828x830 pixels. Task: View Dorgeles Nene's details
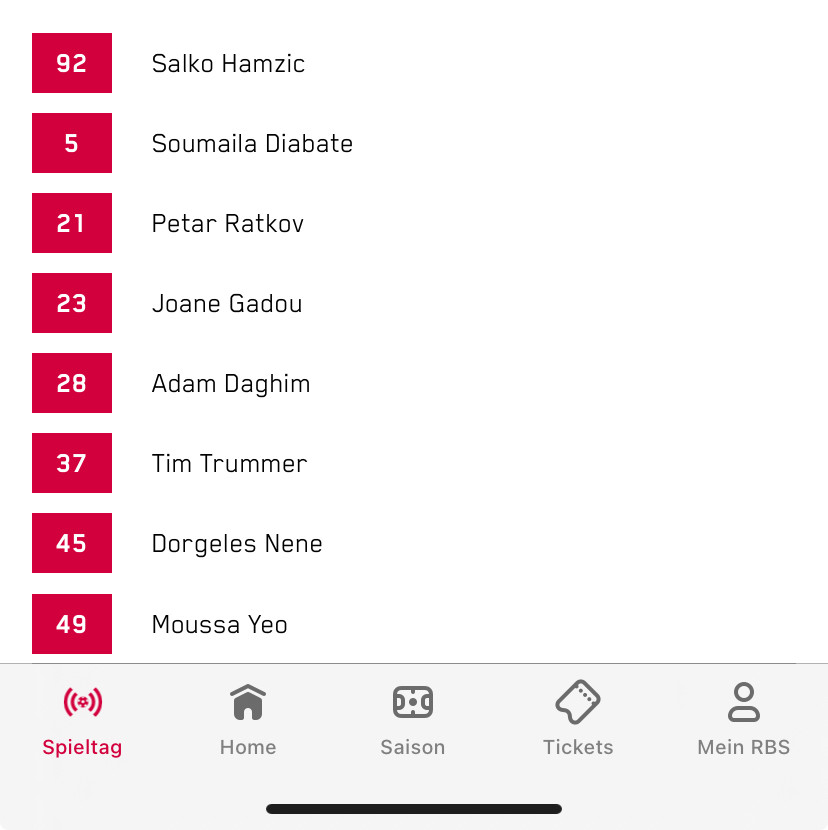(x=237, y=544)
